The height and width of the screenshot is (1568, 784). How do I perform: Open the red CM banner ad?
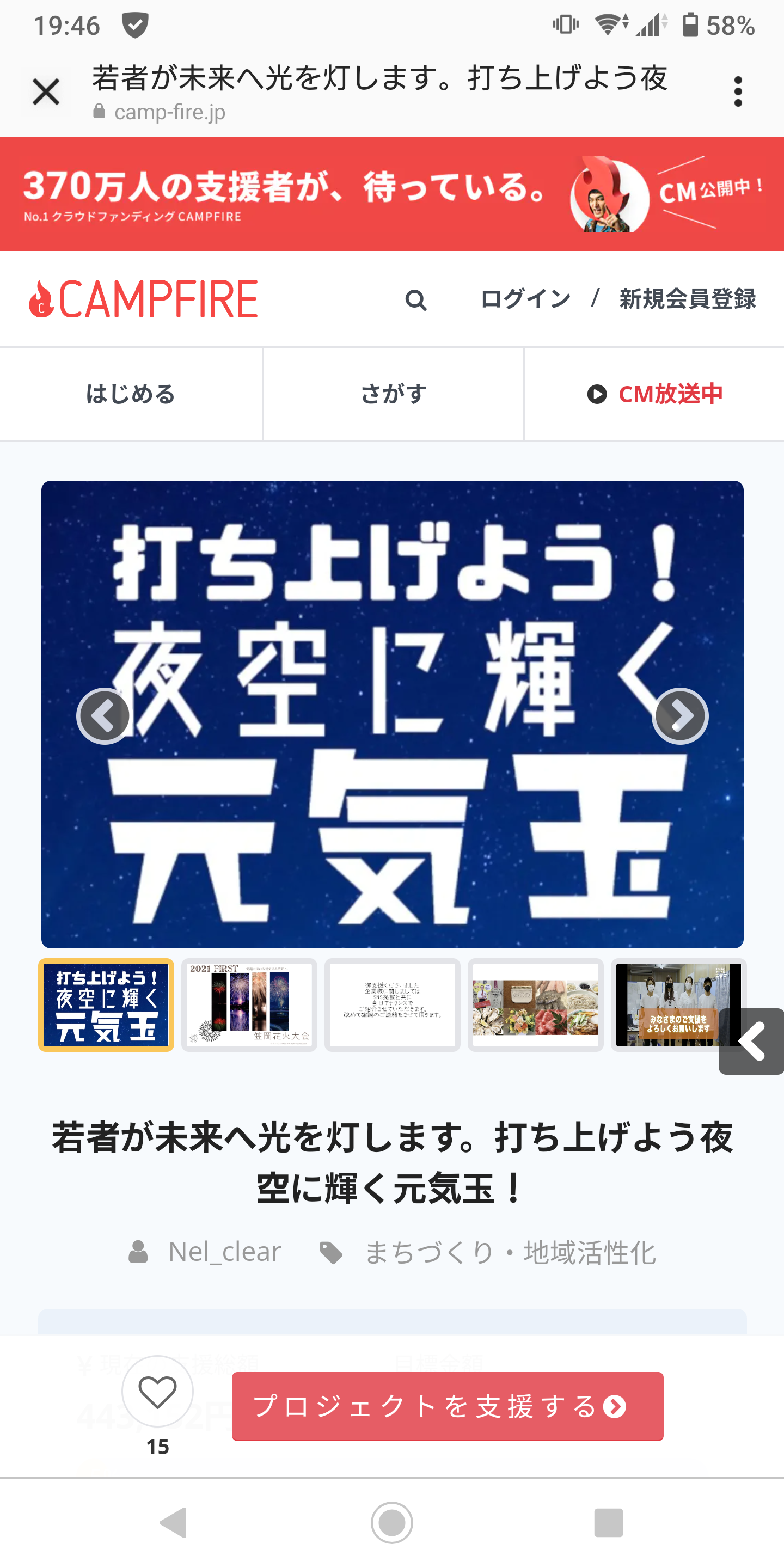click(x=392, y=194)
